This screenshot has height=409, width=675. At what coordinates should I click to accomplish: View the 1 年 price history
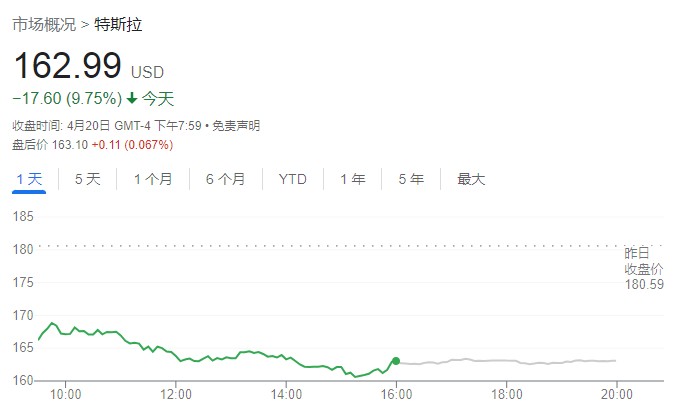tap(353, 179)
